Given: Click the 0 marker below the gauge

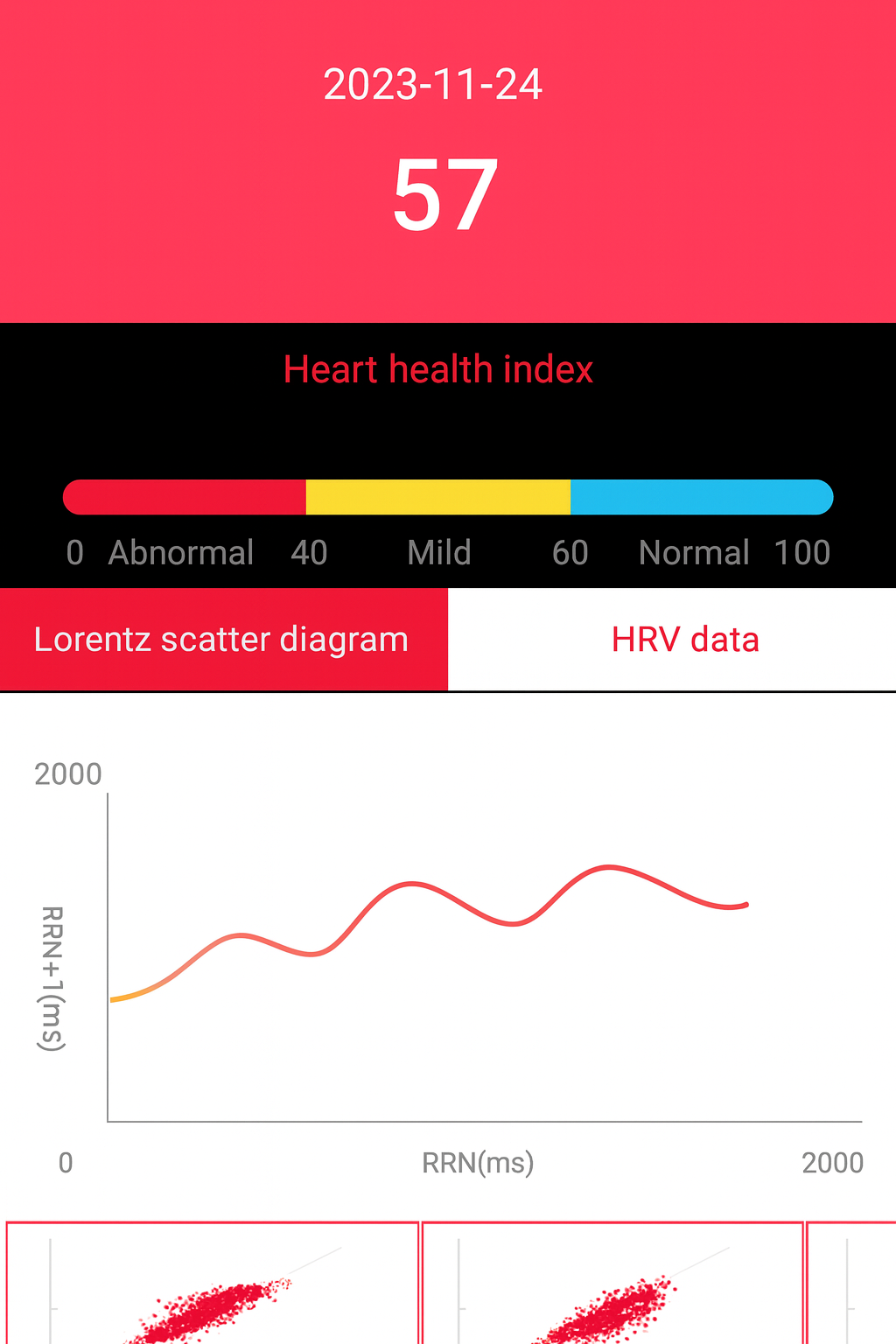Looking at the screenshot, I should (74, 552).
